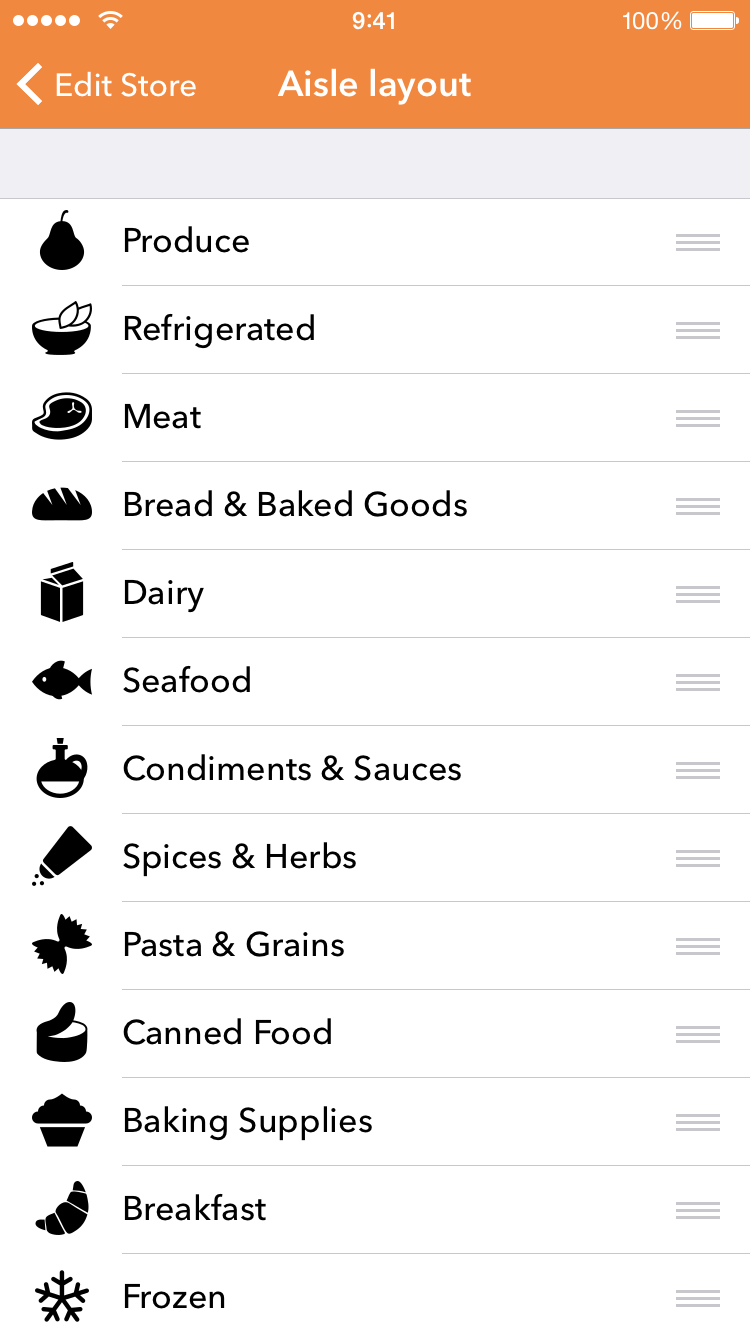
Task: Tap the Condiments & Sauces row
Action: tap(375, 770)
